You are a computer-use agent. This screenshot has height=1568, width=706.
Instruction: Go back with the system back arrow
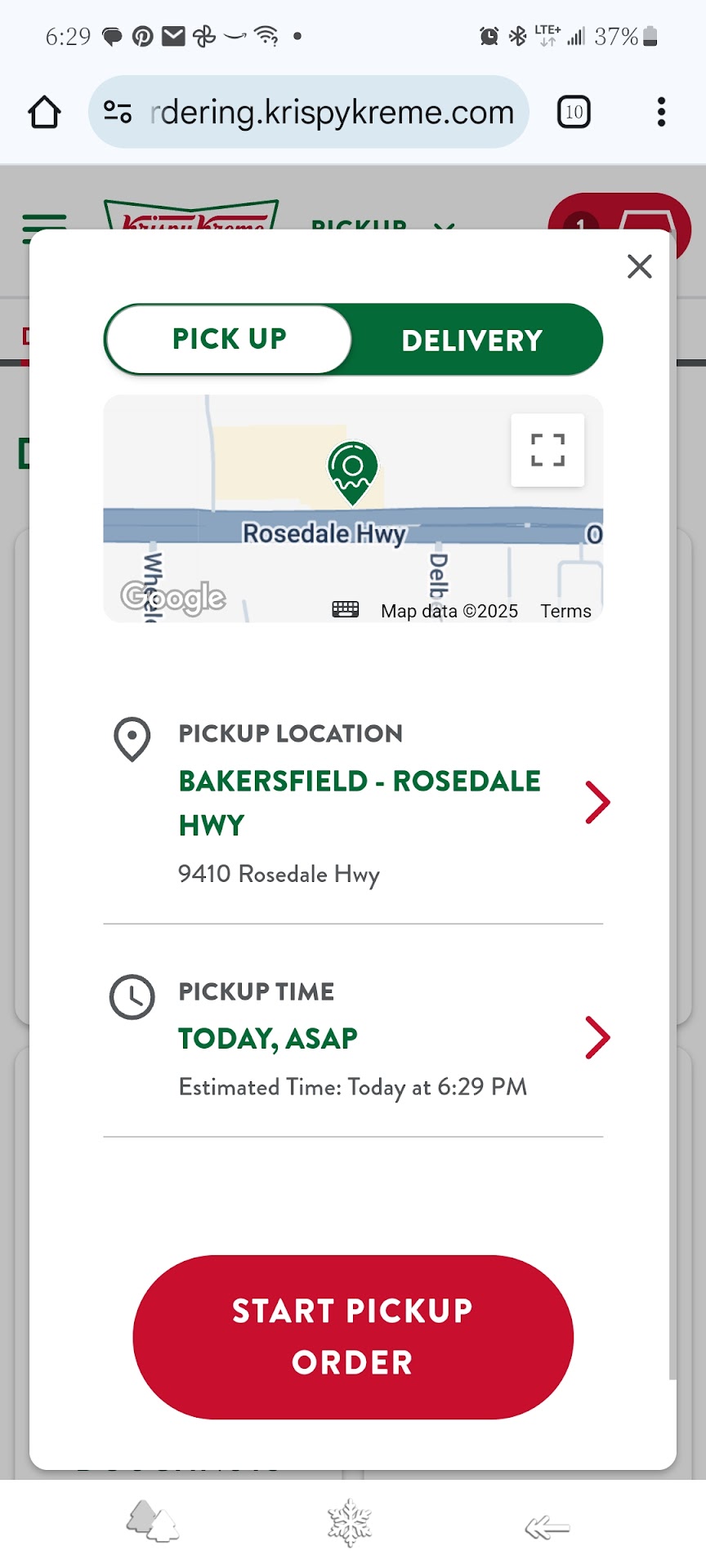tap(547, 1526)
